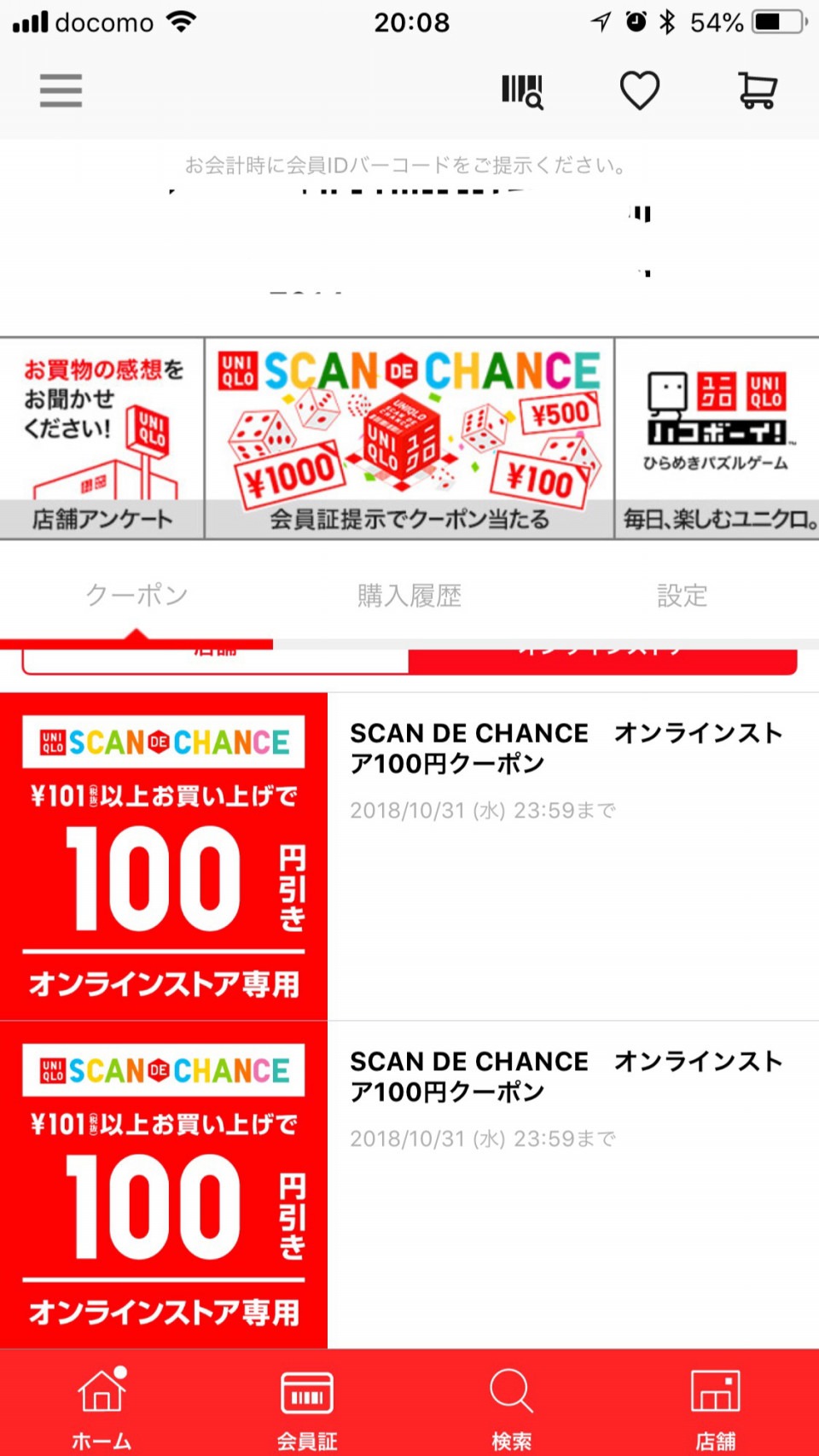Open the second SCAN DE CHANCE 100円 coupon
Screen dimensions: 819x1456
point(409,1185)
